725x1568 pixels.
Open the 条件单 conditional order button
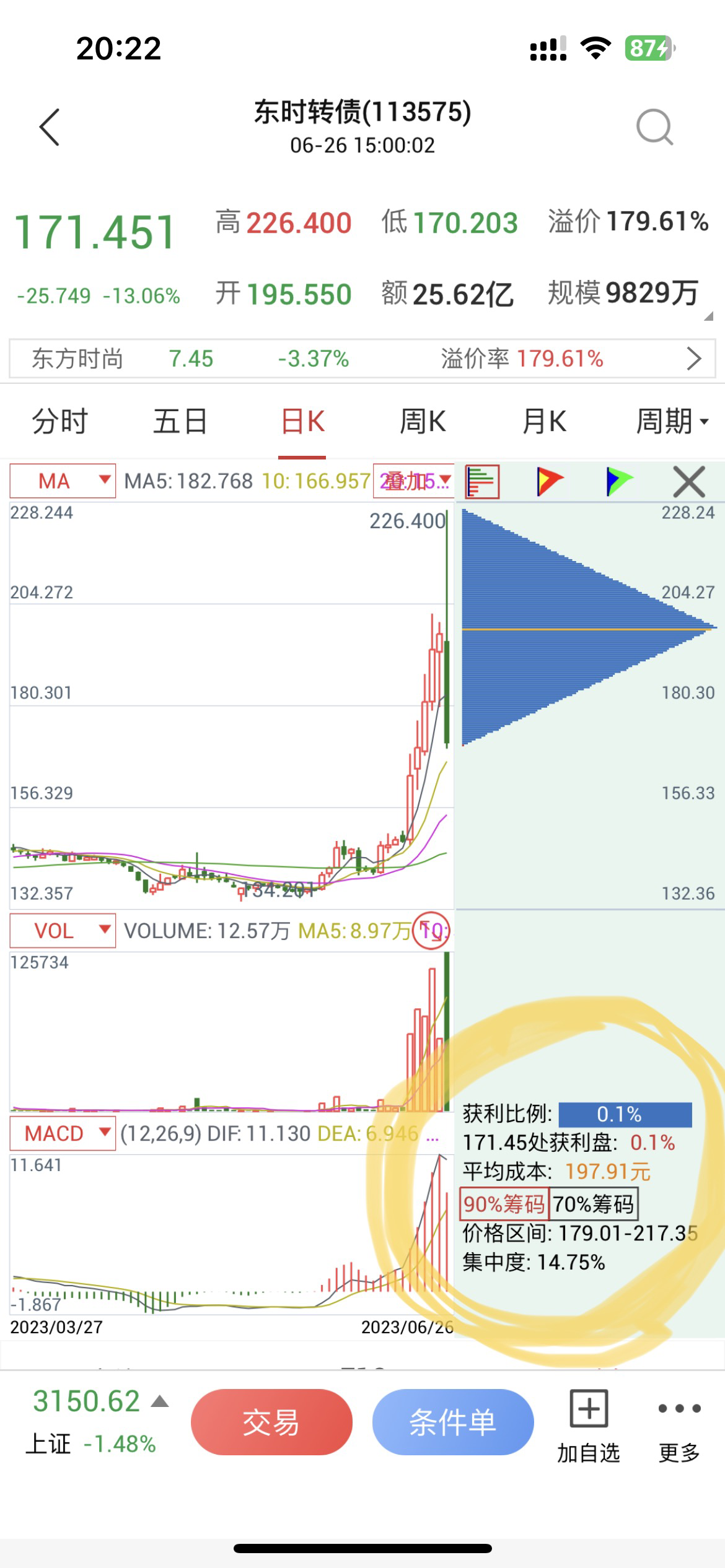point(453,1422)
